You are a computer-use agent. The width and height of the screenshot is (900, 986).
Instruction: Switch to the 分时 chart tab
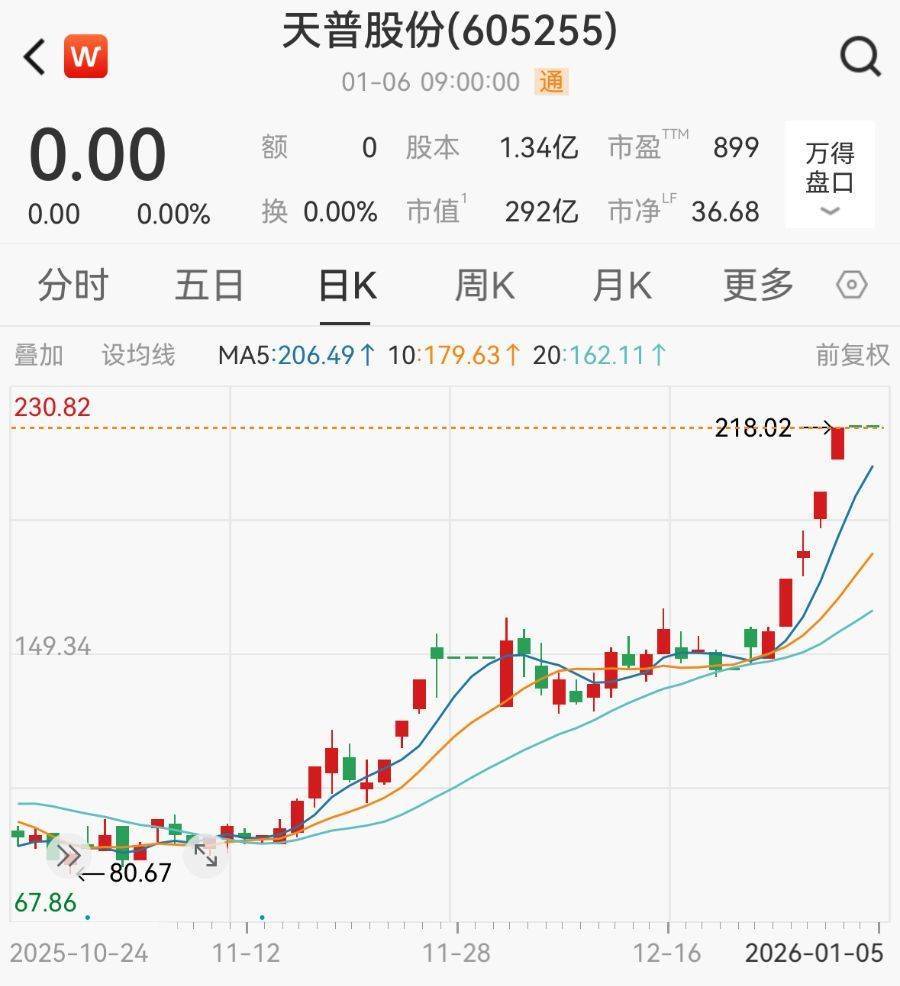(72, 286)
